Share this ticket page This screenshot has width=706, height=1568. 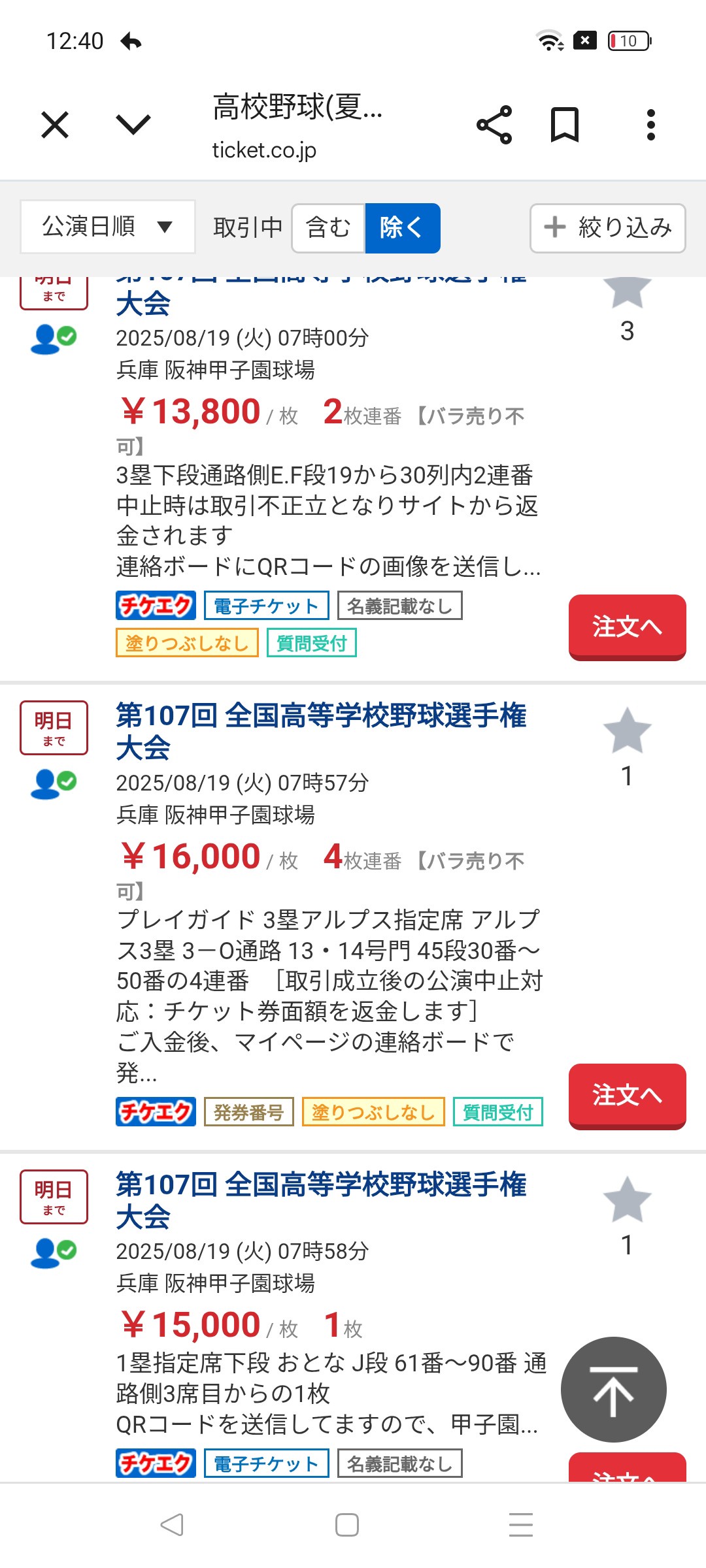(494, 125)
